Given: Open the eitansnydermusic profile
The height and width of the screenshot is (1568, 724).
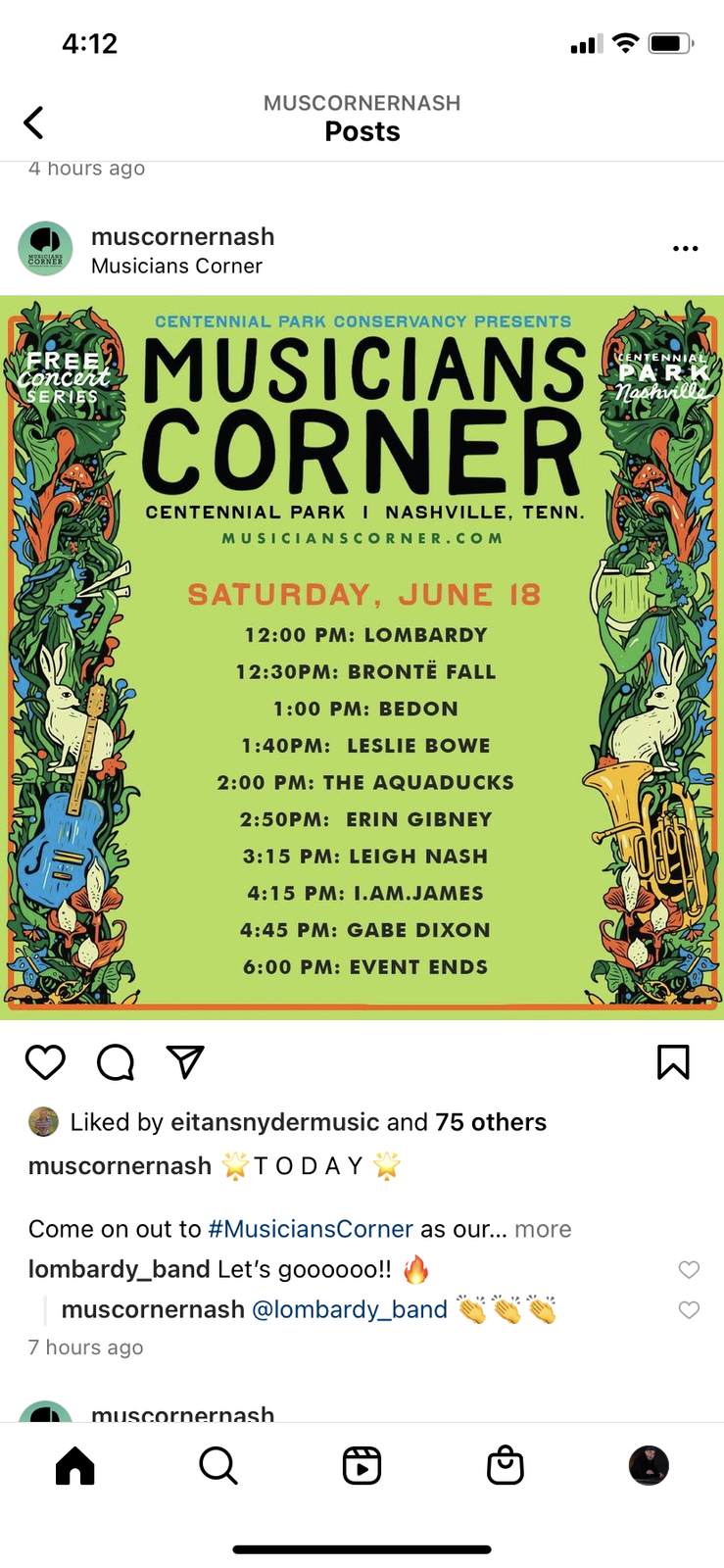Looking at the screenshot, I should tap(274, 1122).
